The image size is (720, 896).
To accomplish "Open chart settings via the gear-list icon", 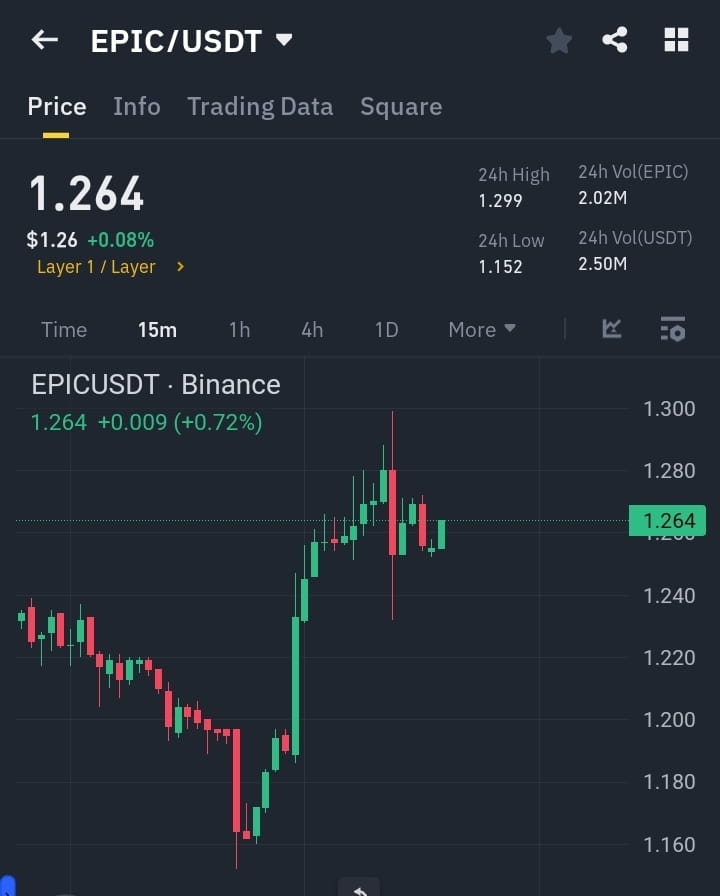I will click(673, 328).
